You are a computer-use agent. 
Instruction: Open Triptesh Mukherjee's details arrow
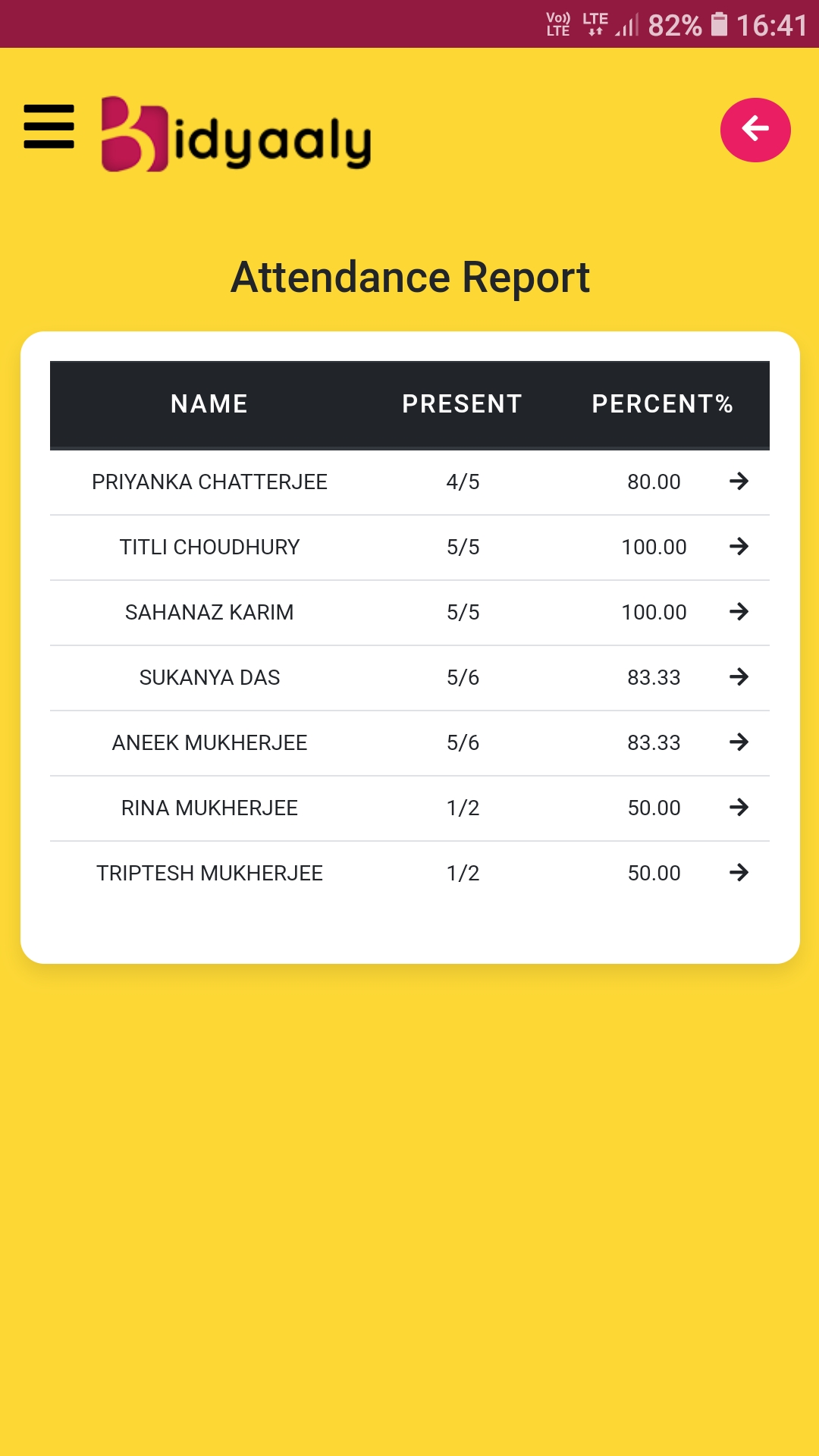[x=739, y=873]
